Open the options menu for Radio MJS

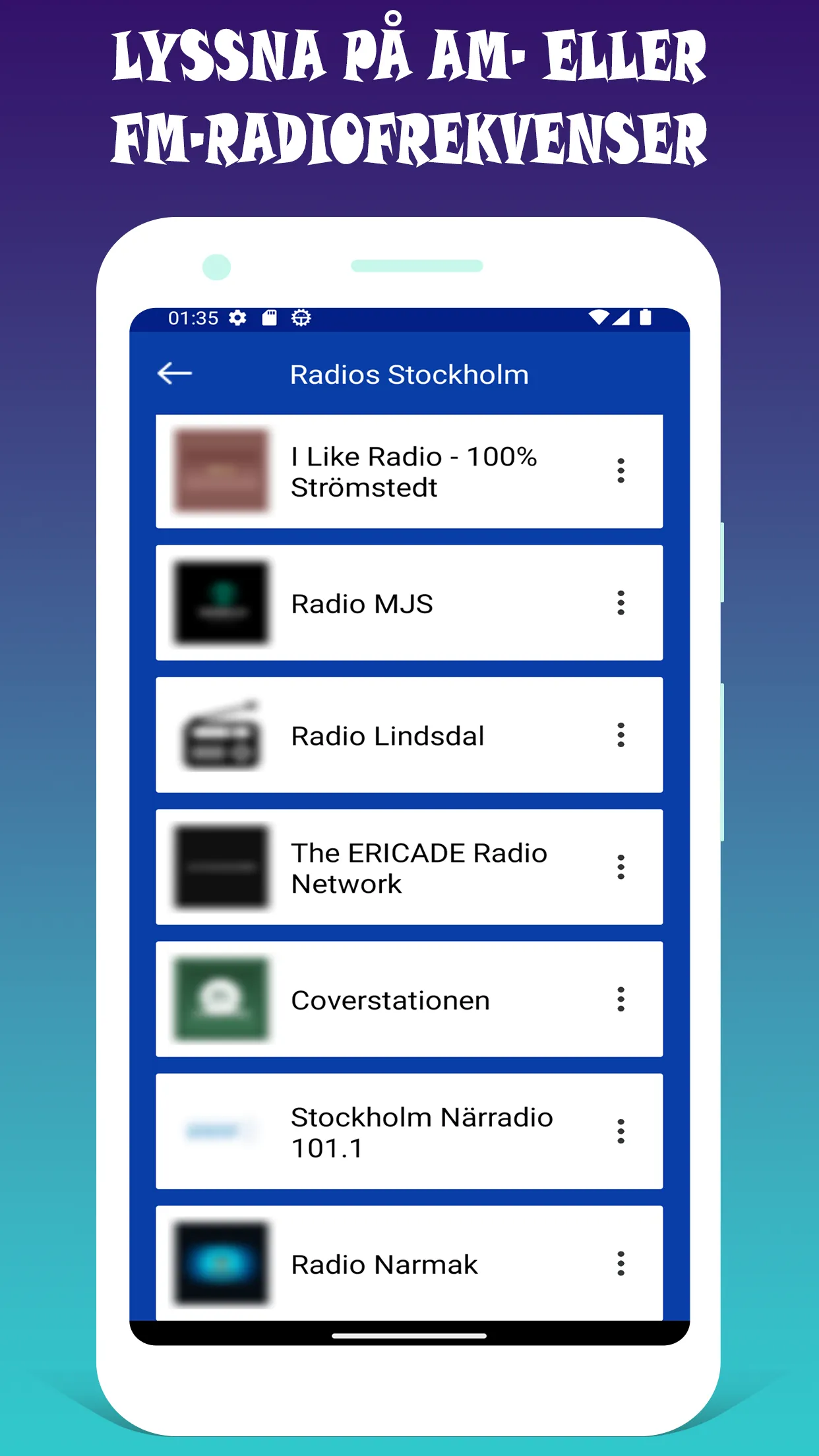[620, 603]
